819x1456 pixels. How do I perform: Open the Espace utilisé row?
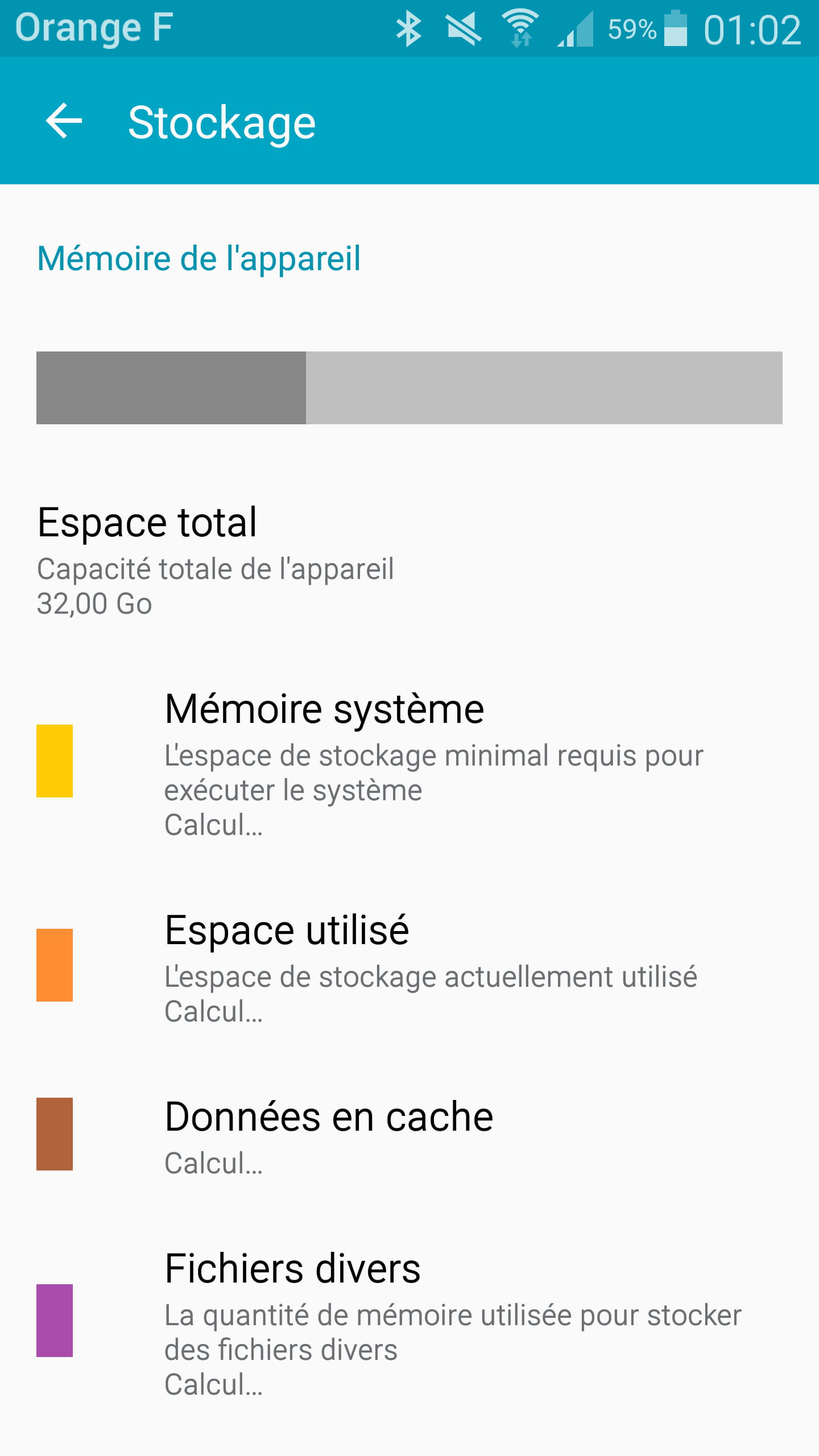click(409, 966)
